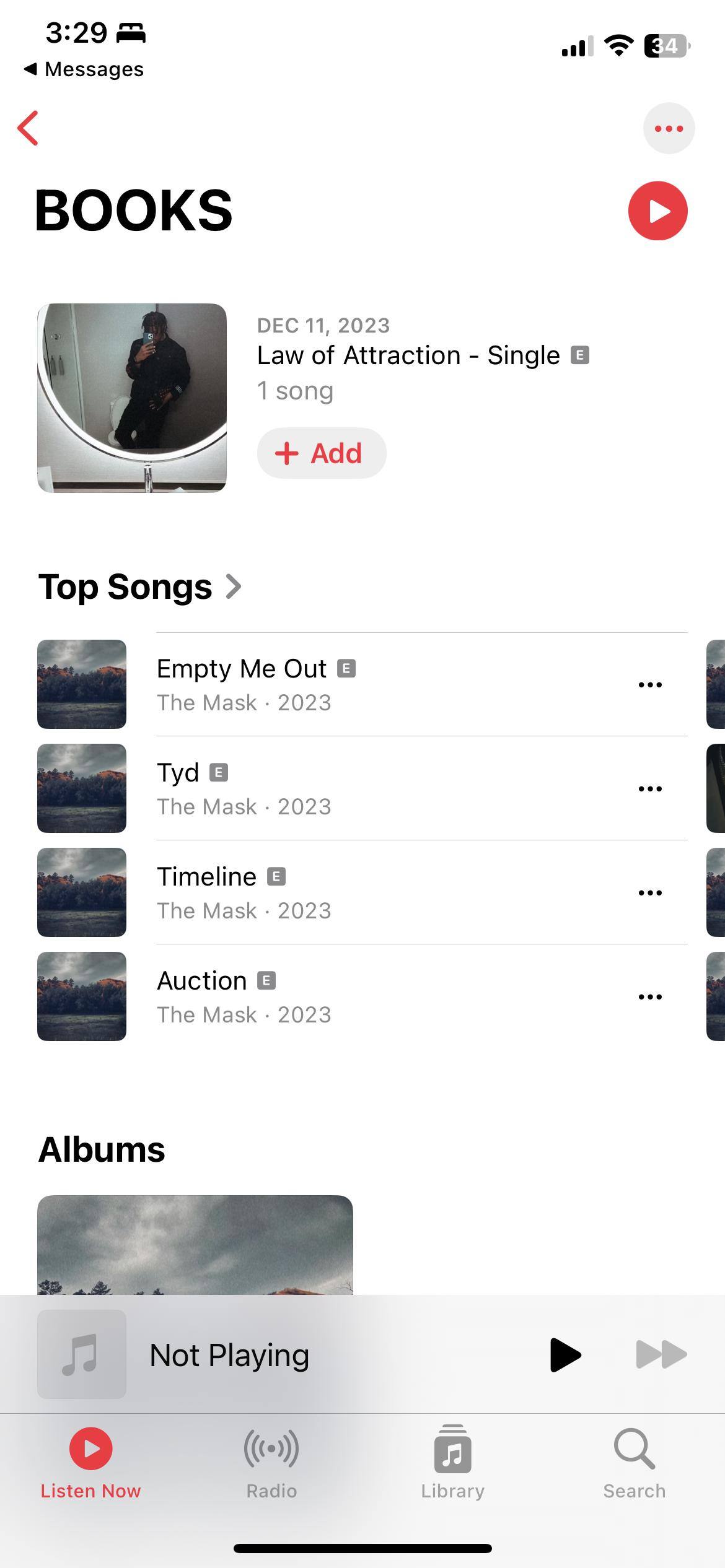The width and height of the screenshot is (725, 1568).
Task: Switch to the Radio tab
Action: [x=271, y=1463]
